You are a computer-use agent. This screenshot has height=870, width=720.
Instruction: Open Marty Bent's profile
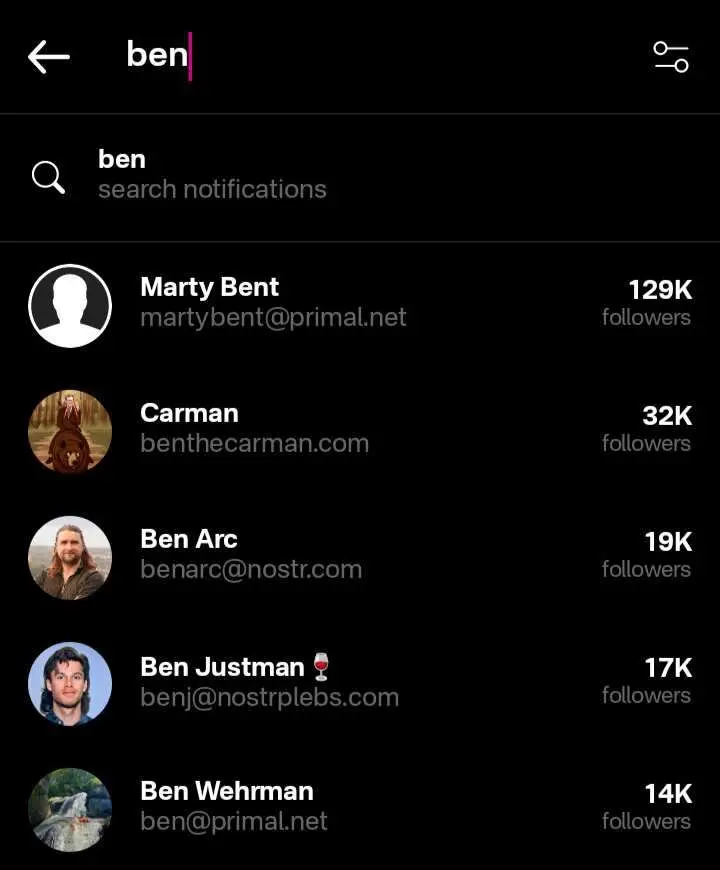[x=273, y=303]
